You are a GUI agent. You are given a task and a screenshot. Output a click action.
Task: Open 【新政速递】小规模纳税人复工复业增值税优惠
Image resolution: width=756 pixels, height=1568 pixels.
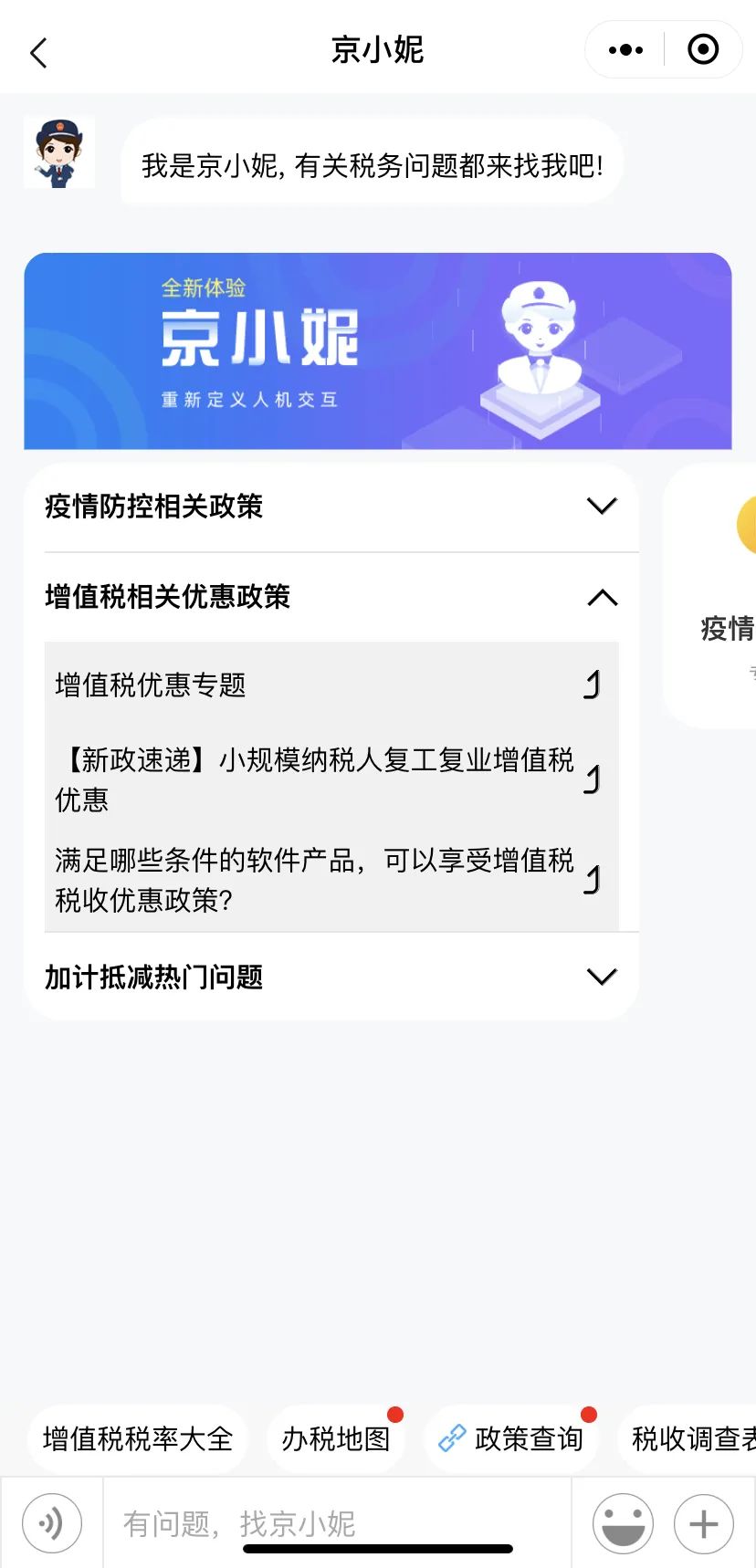[331, 779]
